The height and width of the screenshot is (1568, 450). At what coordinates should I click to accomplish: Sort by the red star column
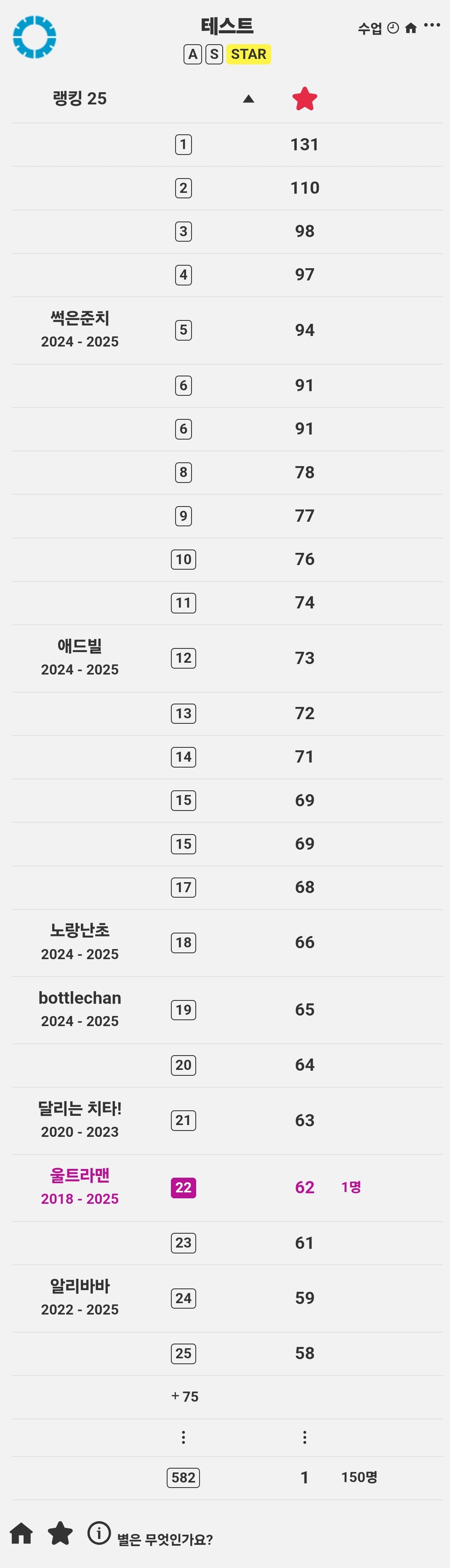(x=304, y=99)
